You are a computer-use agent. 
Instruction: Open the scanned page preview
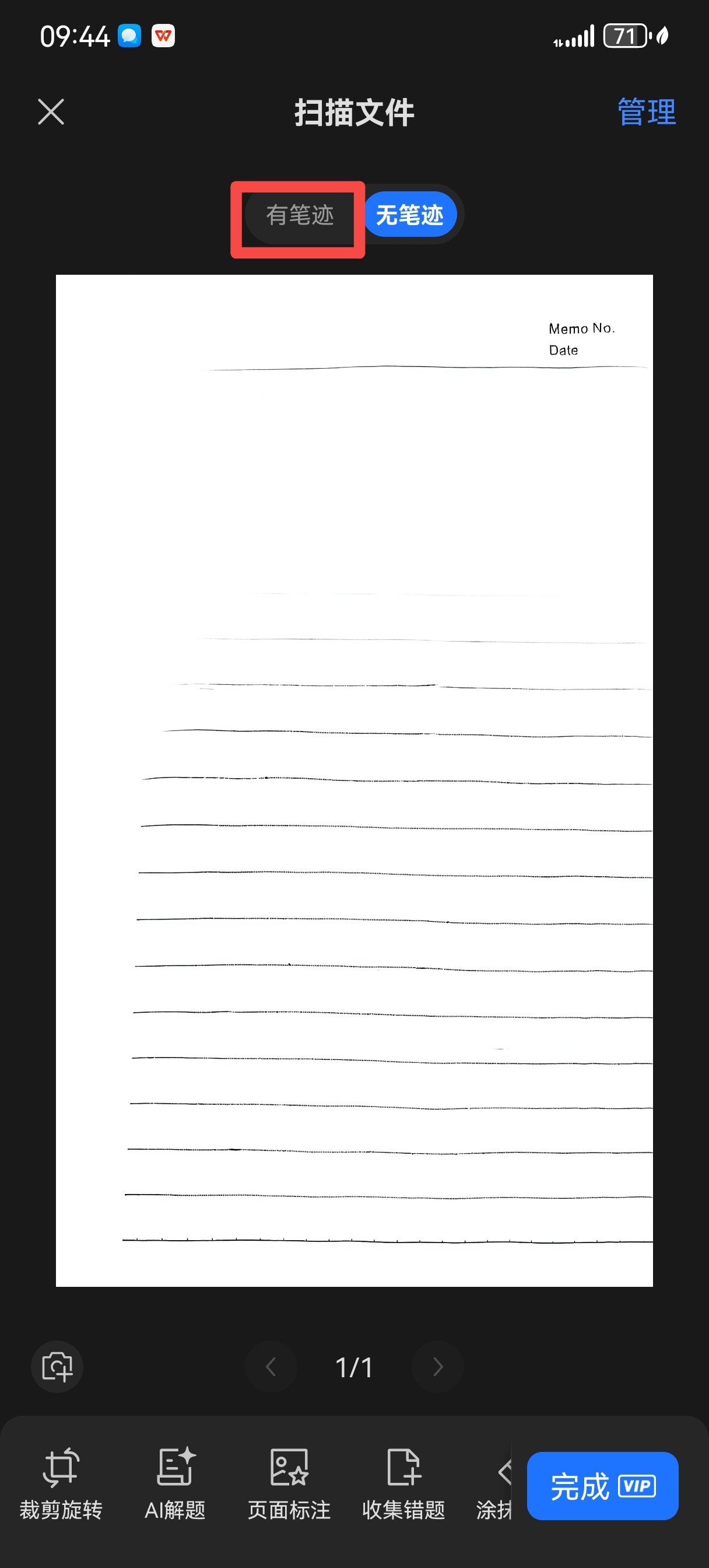pyautogui.click(x=354, y=779)
